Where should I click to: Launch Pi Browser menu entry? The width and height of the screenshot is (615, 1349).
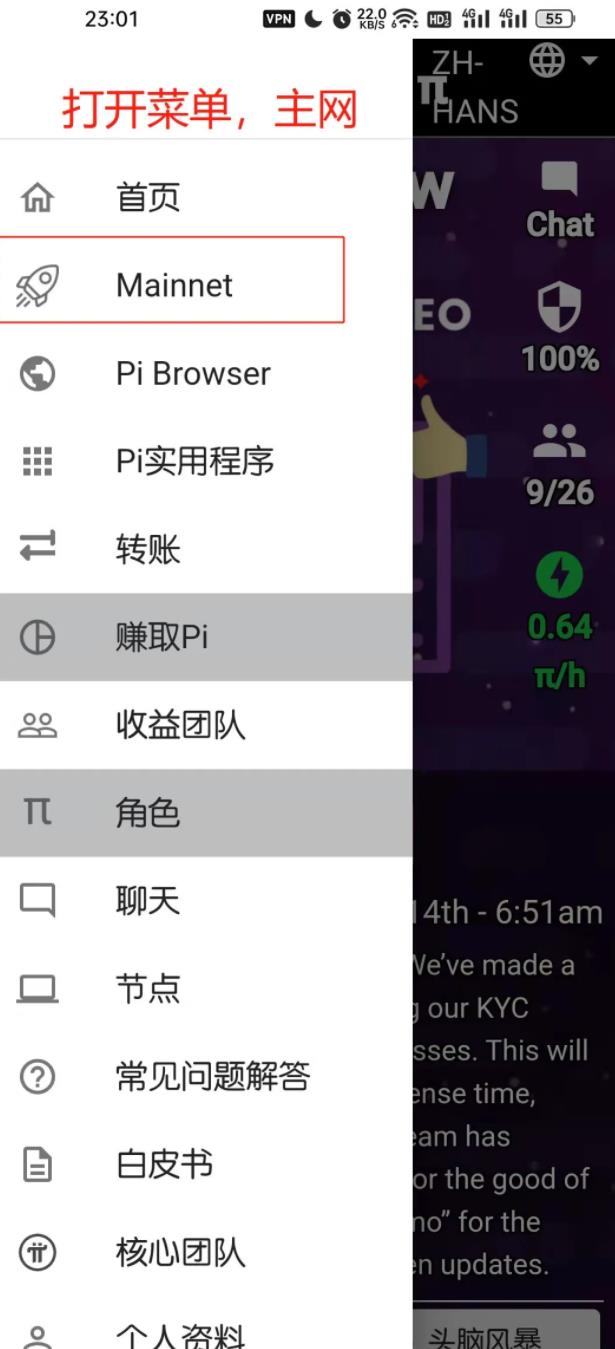click(x=193, y=374)
